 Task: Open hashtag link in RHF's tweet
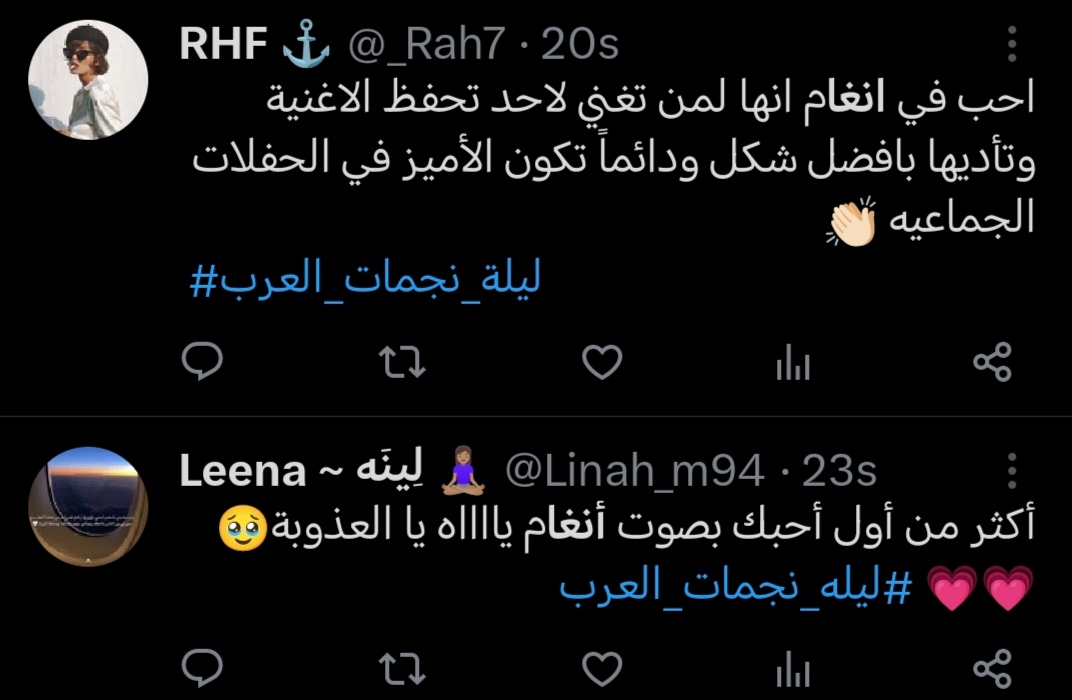365,280
